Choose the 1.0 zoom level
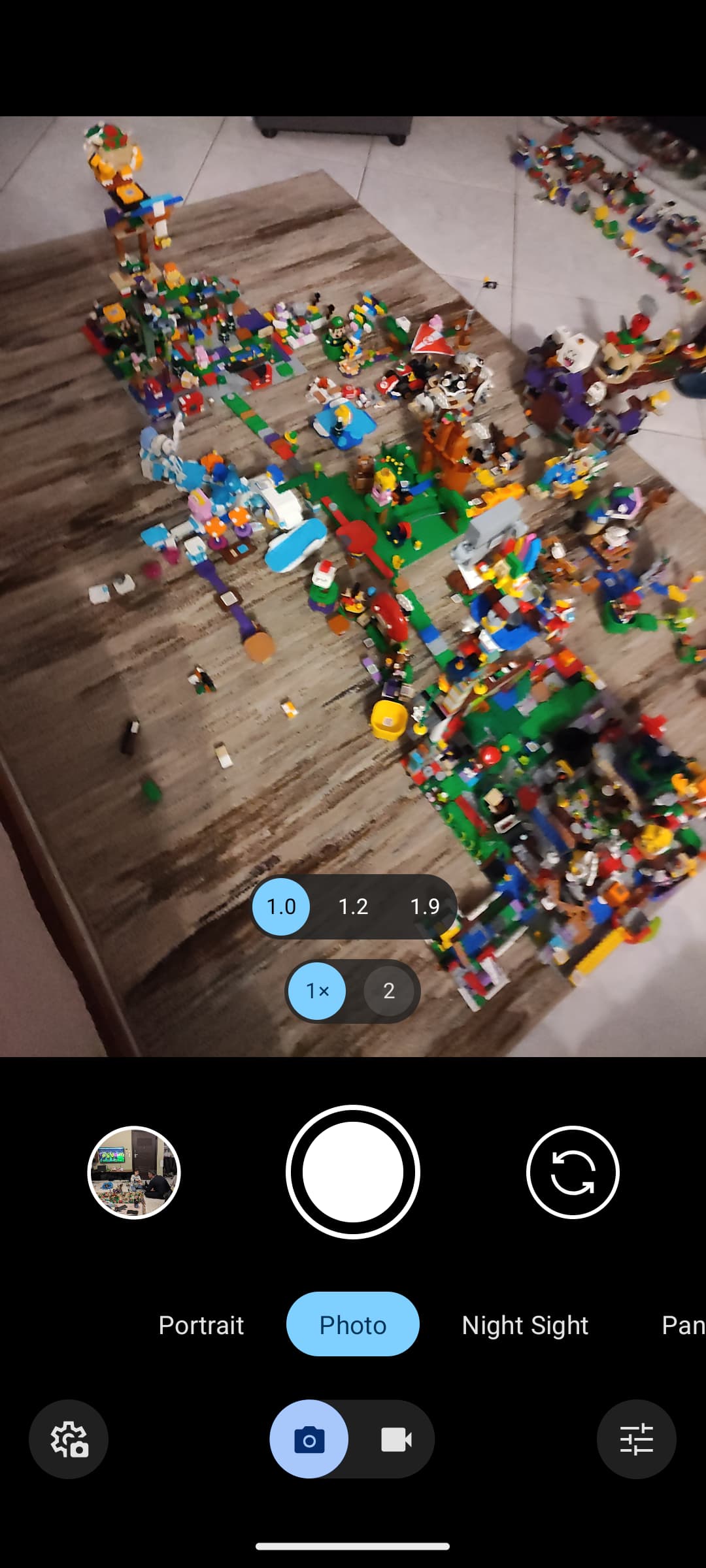 [281, 906]
